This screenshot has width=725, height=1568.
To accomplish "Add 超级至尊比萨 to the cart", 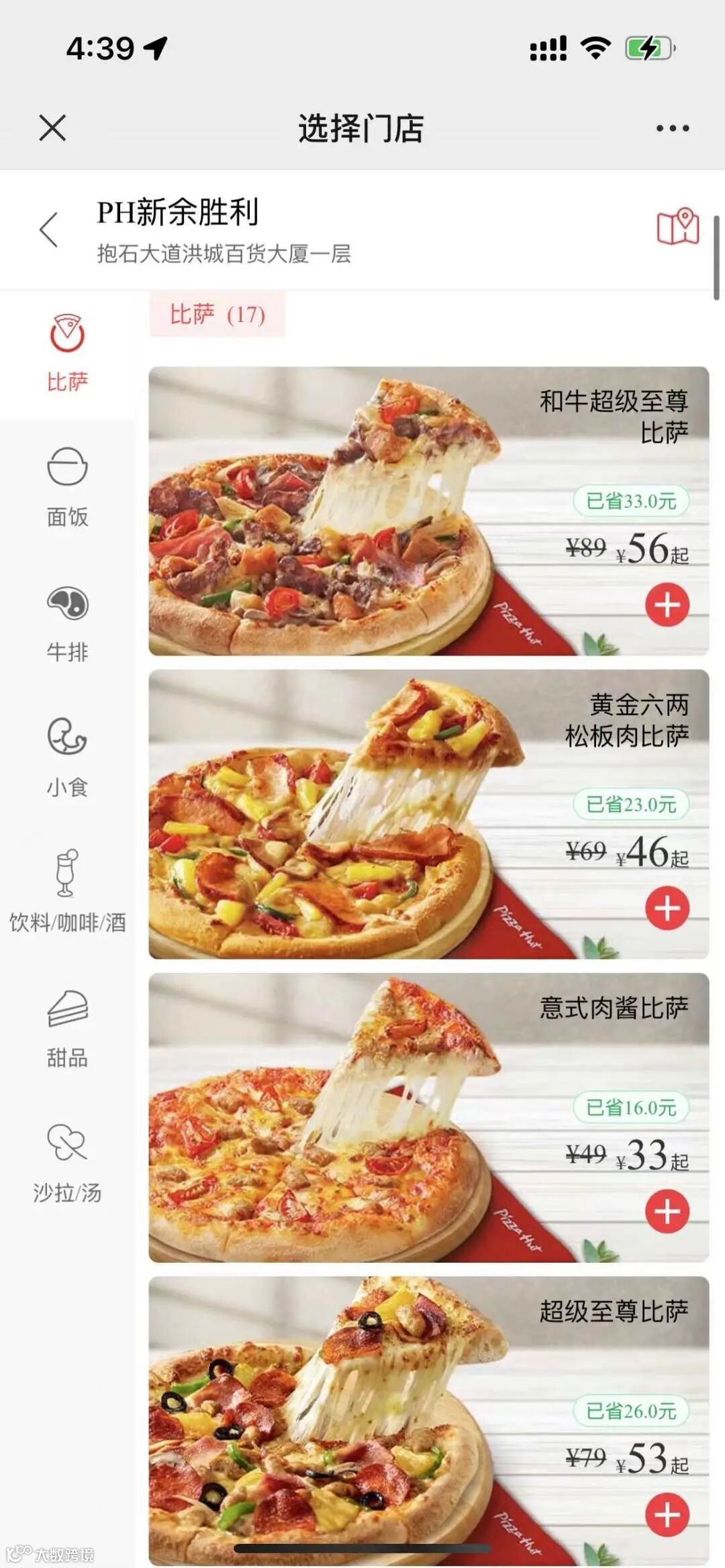I will point(667,1514).
